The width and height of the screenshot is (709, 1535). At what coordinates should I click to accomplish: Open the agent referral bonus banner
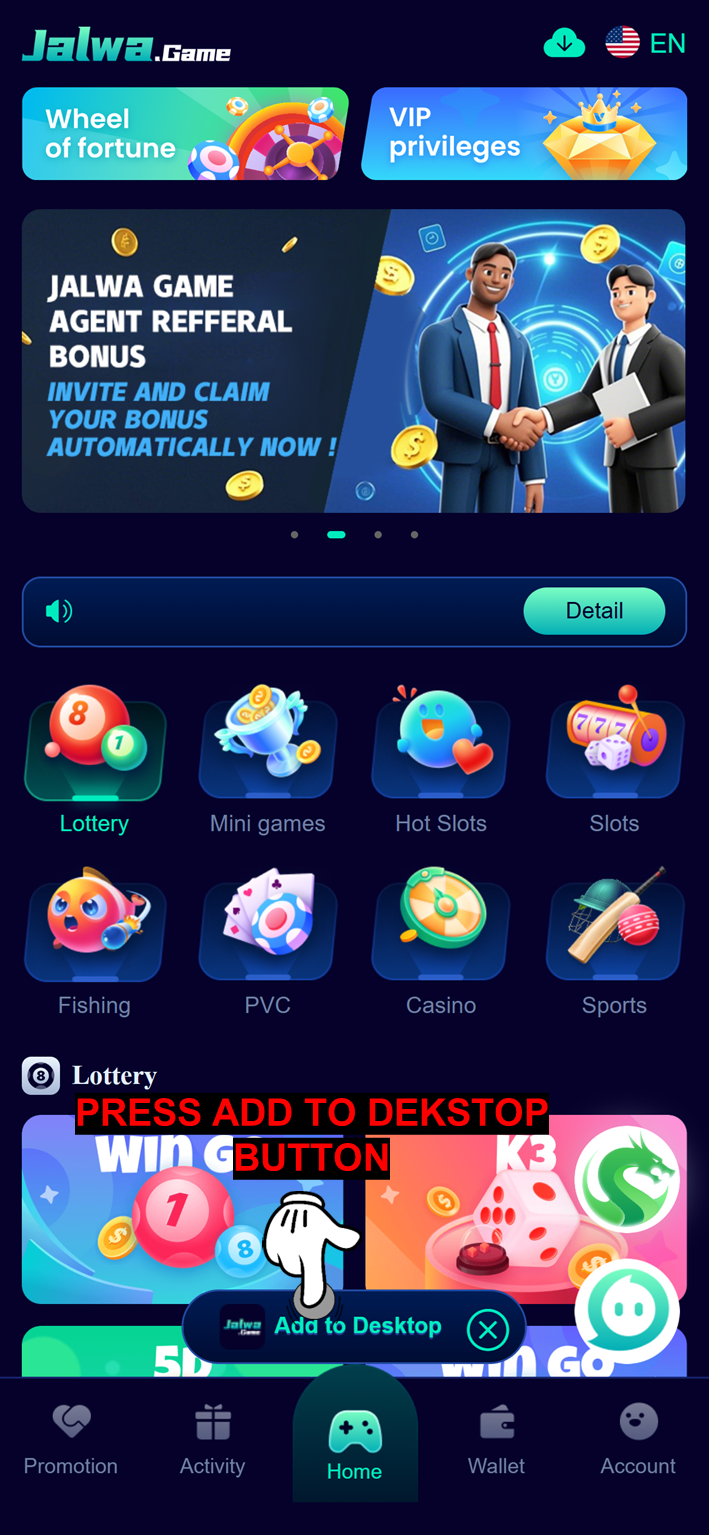coord(354,361)
